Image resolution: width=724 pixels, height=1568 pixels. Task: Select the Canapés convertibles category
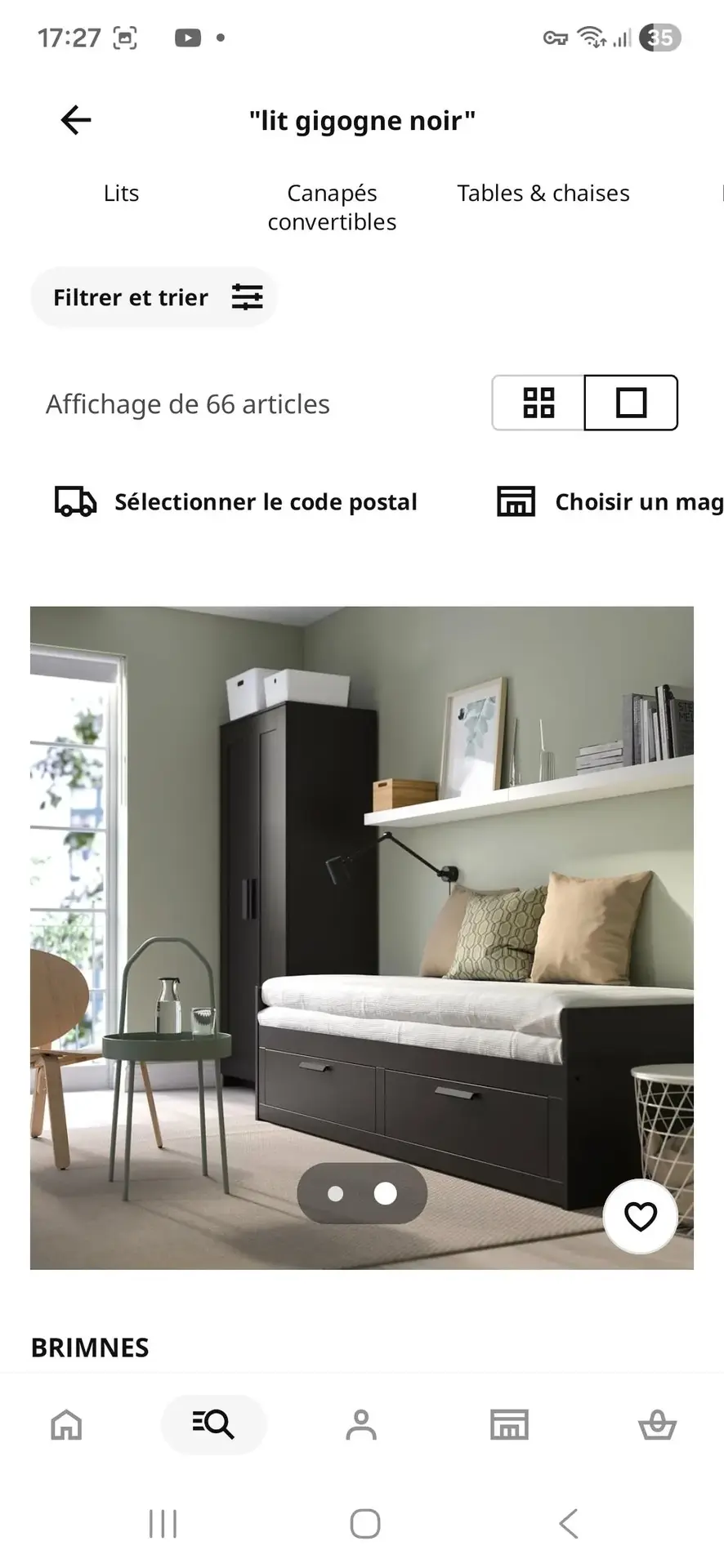click(332, 207)
